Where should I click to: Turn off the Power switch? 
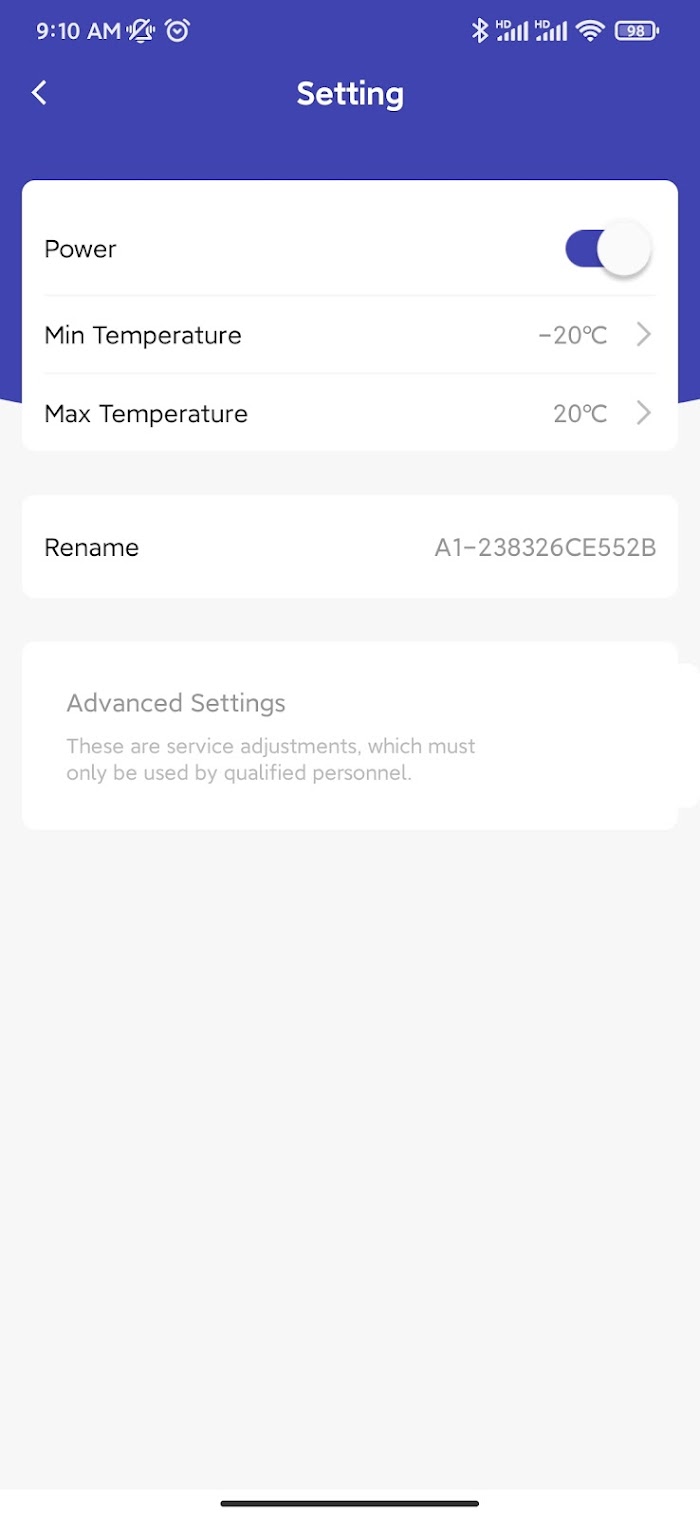point(608,249)
